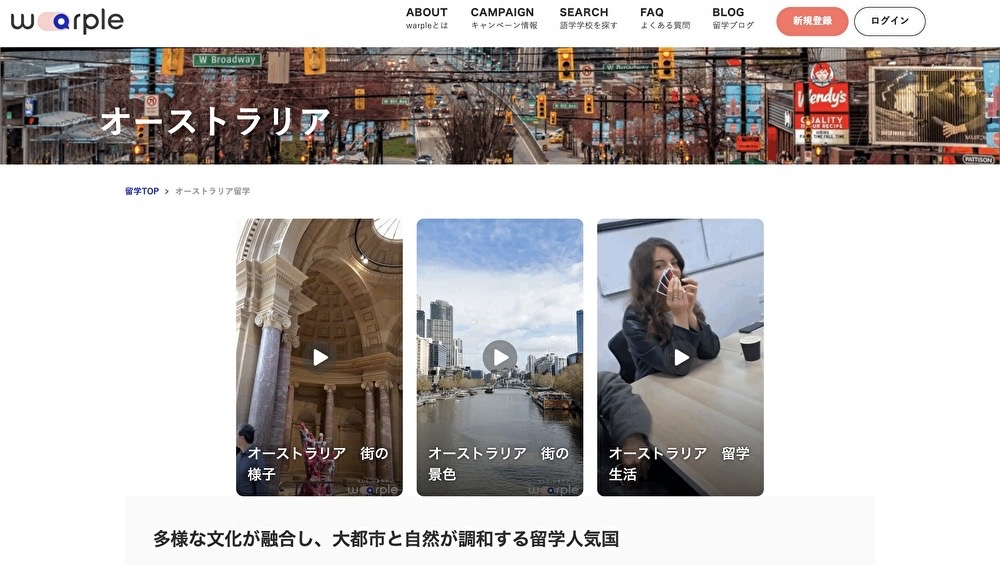Open SEARCH 語学学校を探す
The image size is (1000, 565).
click(x=588, y=18)
